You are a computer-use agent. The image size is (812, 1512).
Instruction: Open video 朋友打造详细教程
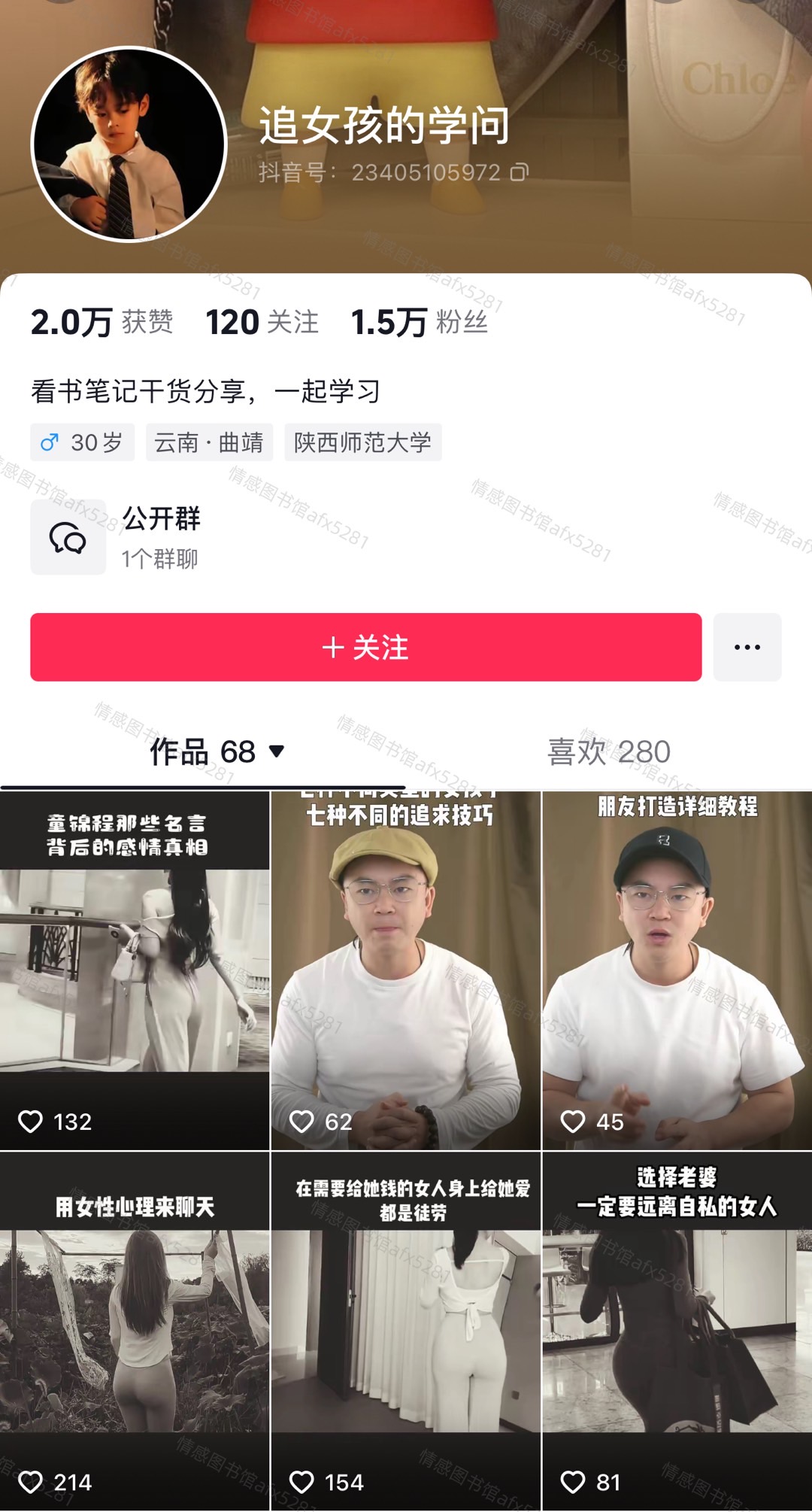pyautogui.click(x=677, y=970)
